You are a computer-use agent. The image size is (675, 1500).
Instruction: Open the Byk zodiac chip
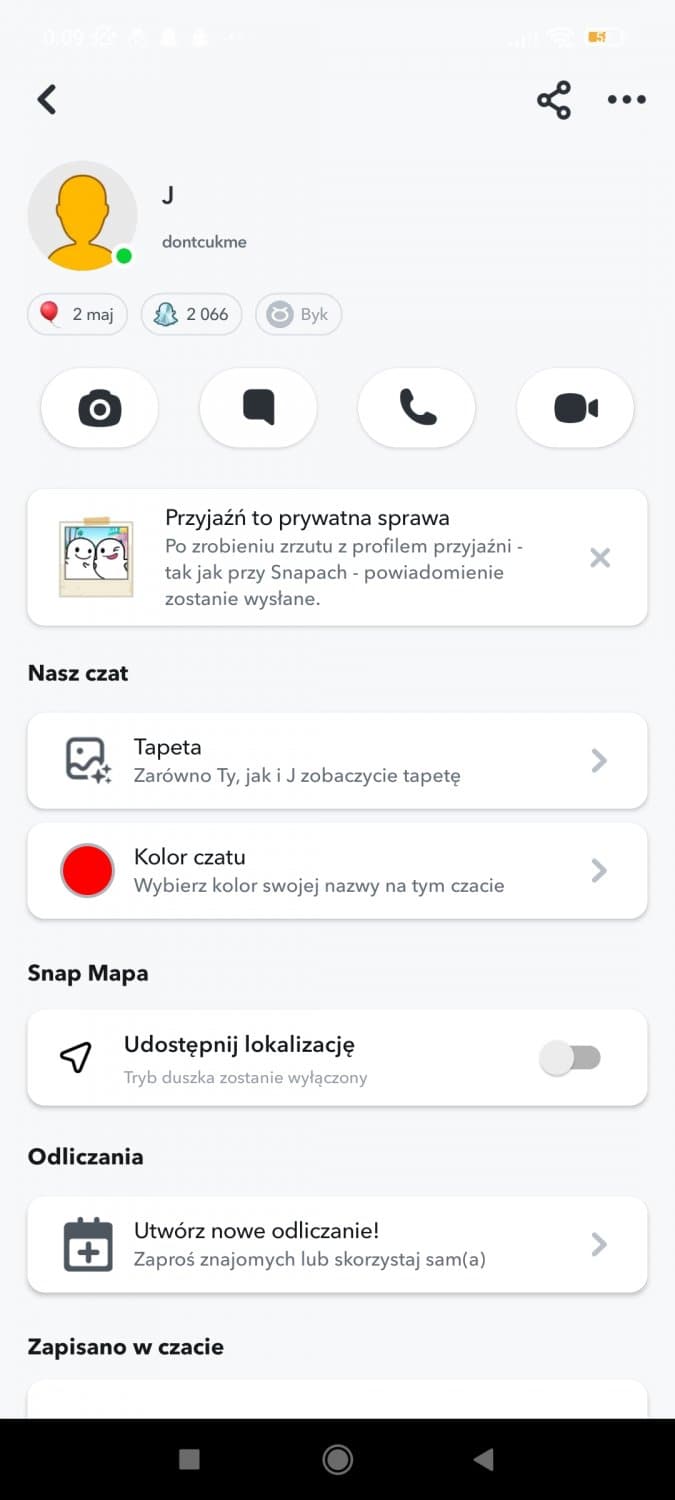[x=299, y=314]
